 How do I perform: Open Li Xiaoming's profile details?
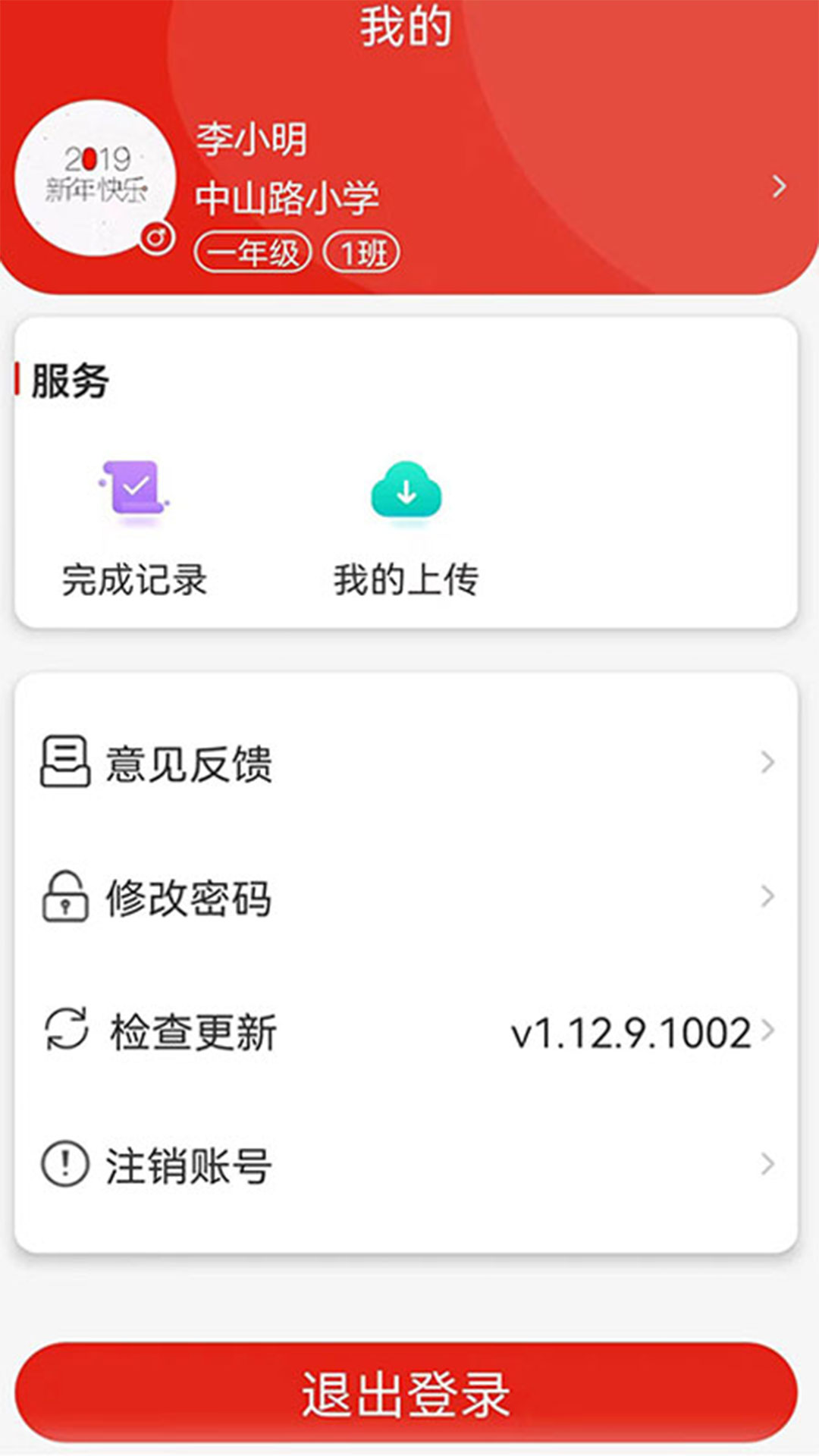click(x=778, y=187)
